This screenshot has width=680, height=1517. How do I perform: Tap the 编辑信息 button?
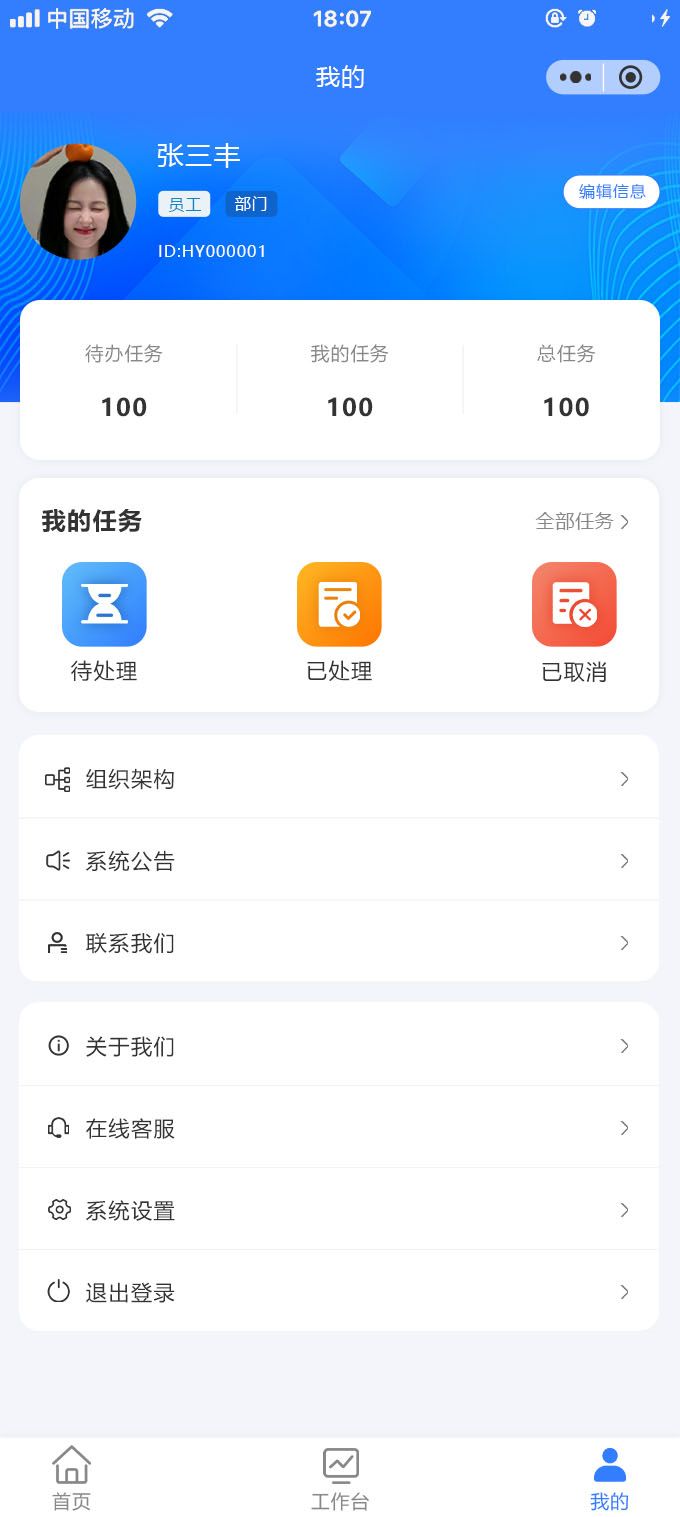(x=611, y=192)
